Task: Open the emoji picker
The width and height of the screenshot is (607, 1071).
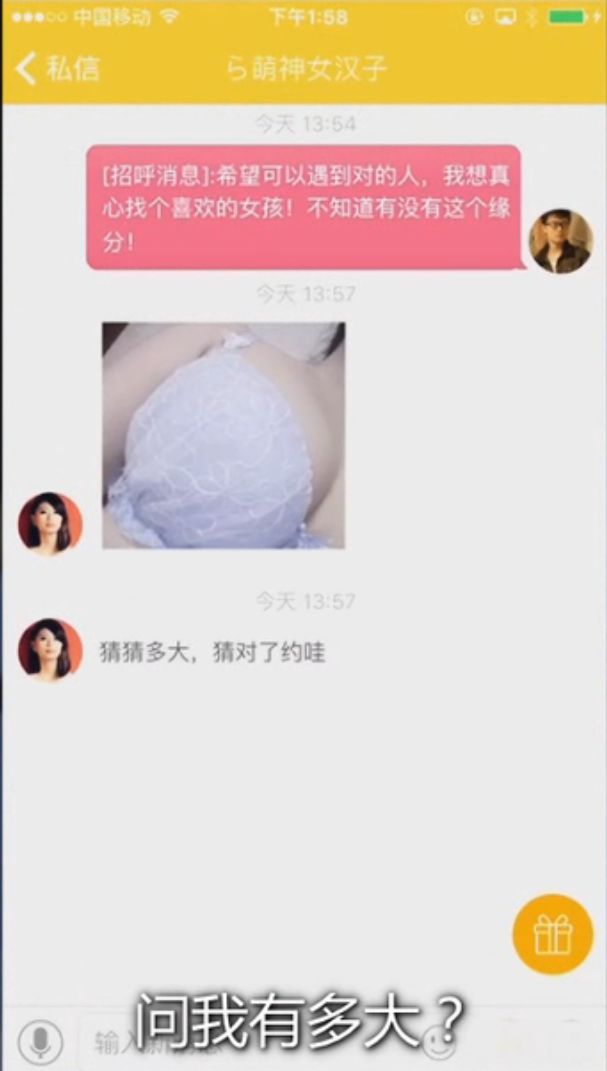Action: (439, 1042)
